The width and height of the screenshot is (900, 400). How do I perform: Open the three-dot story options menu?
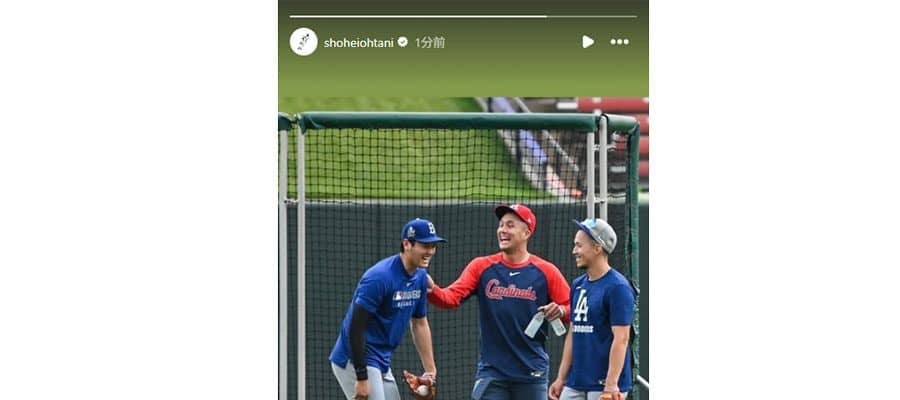[620, 42]
